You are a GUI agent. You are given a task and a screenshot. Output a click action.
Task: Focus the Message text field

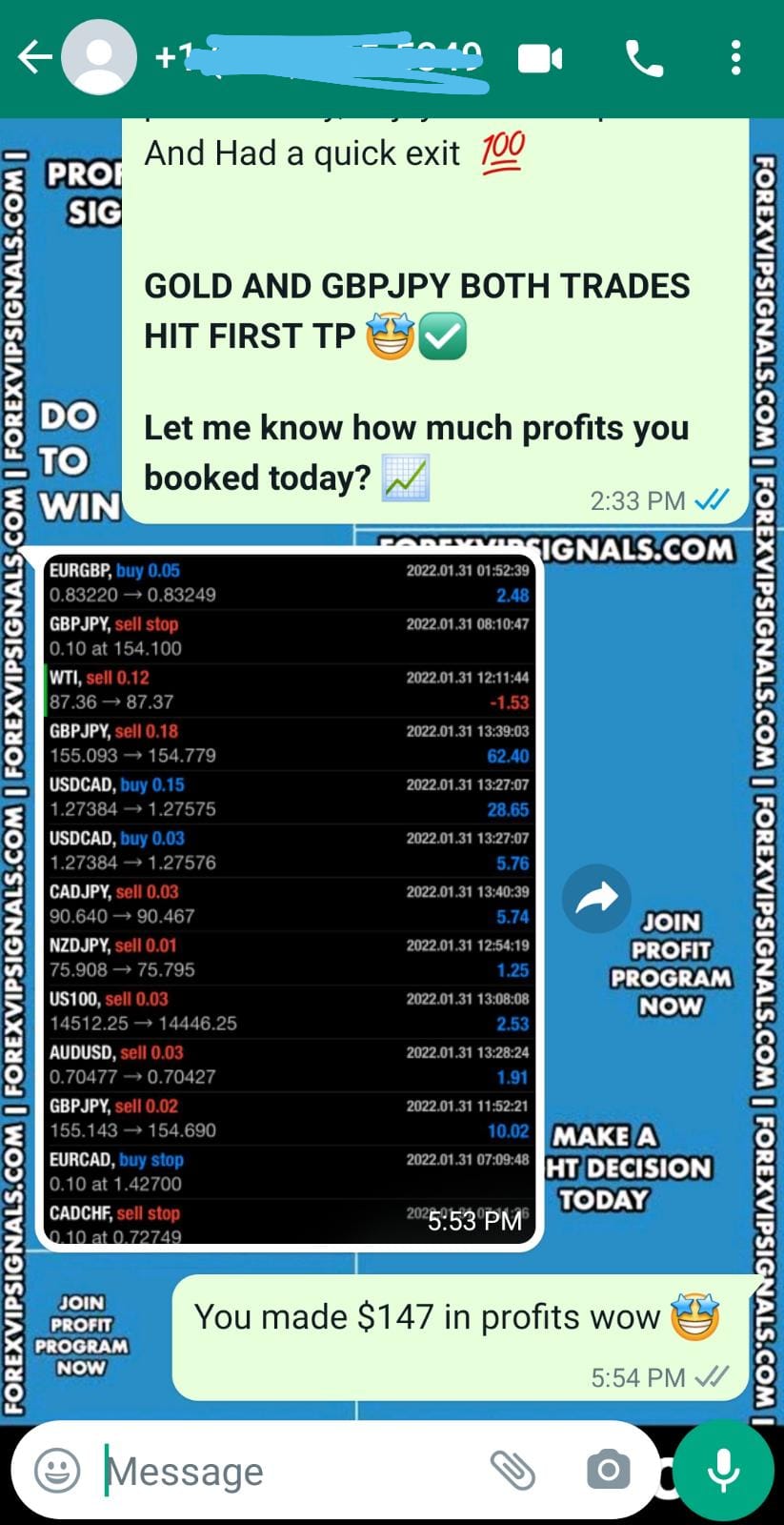[x=286, y=1471]
